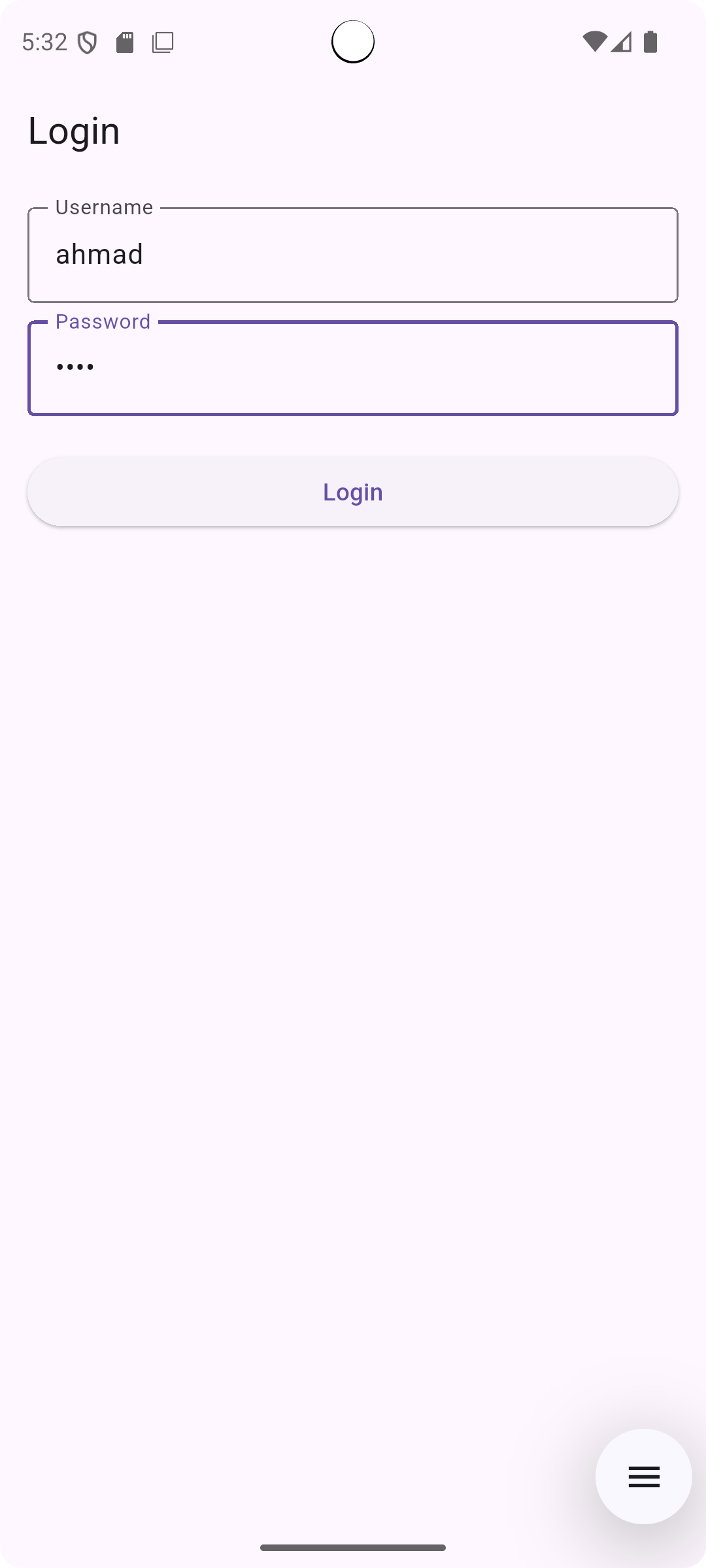706x1568 pixels.
Task: Tap the private DNS shield status icon
Action: click(x=88, y=41)
